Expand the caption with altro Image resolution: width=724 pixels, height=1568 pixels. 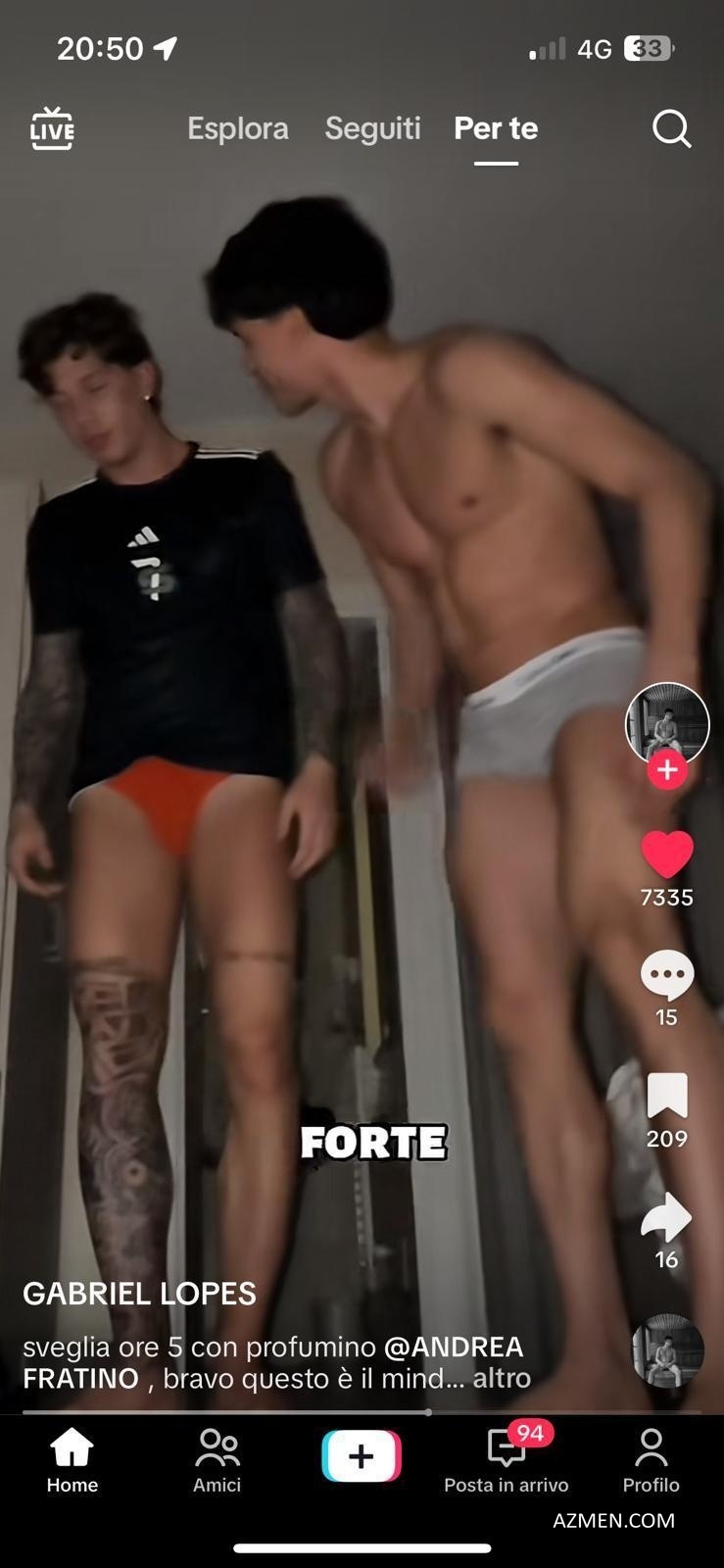tap(502, 1379)
